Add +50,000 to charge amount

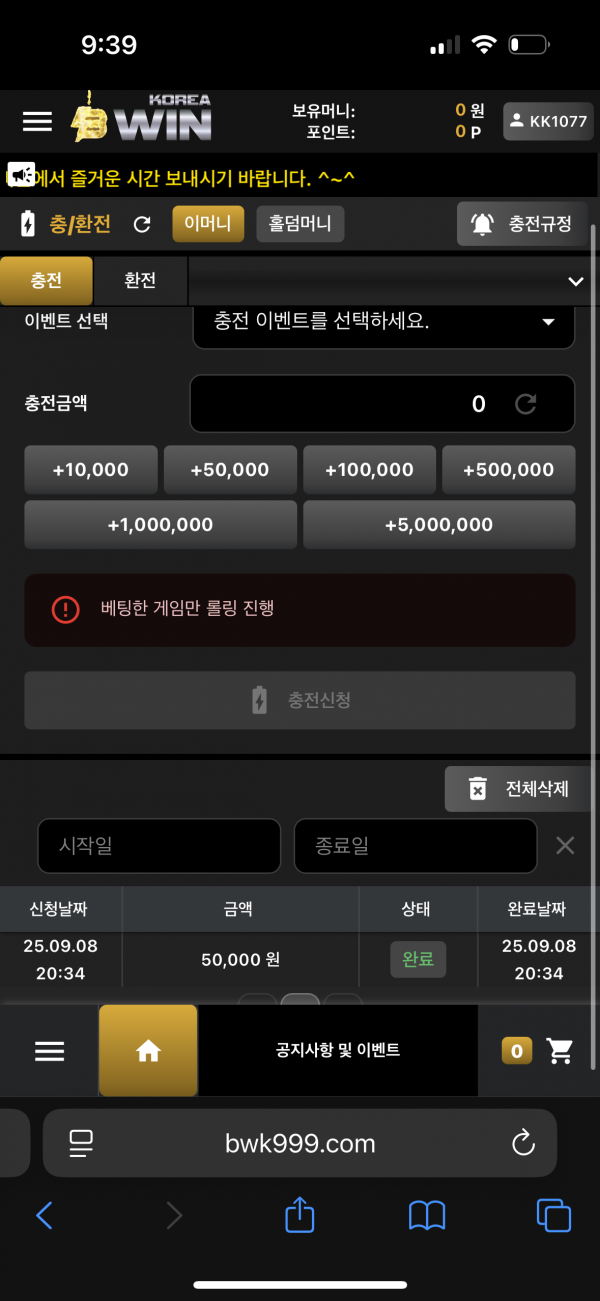230,470
